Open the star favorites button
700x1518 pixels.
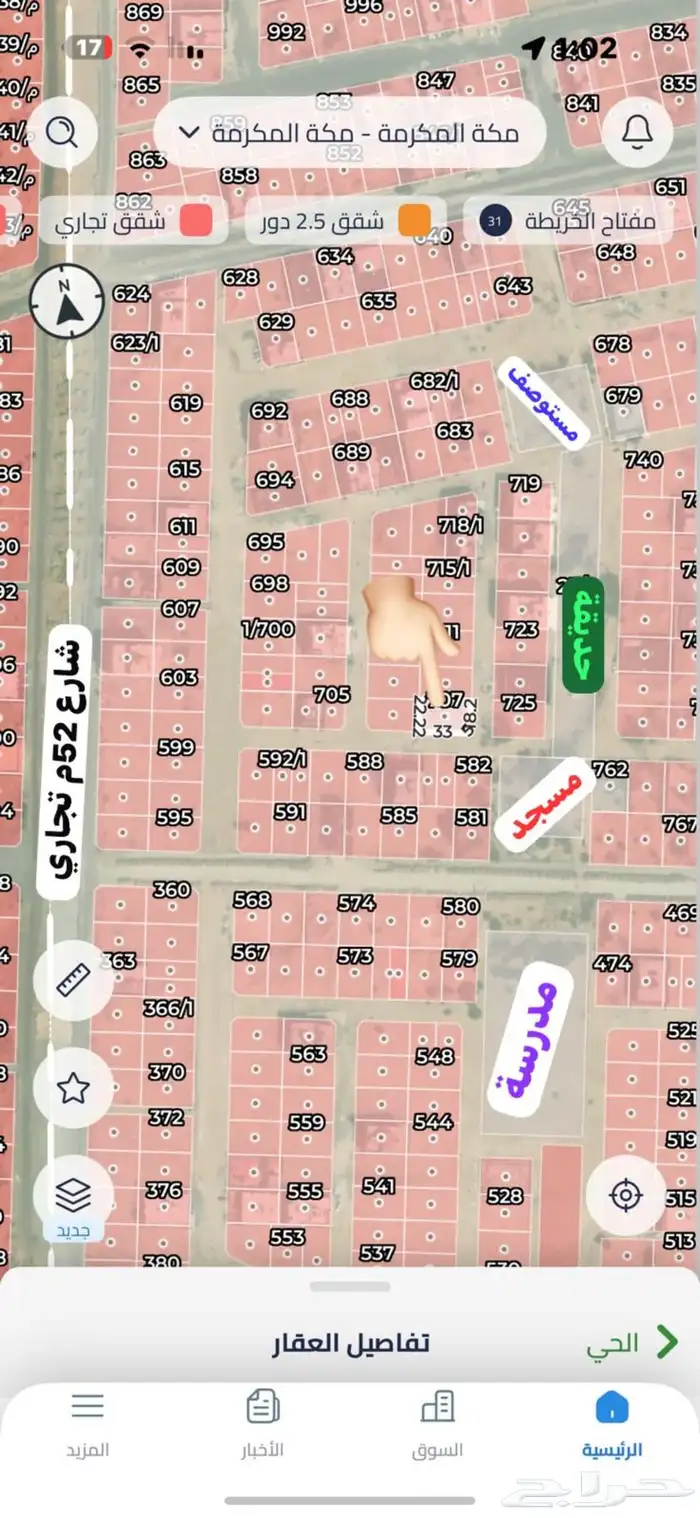pyautogui.click(x=73, y=1088)
